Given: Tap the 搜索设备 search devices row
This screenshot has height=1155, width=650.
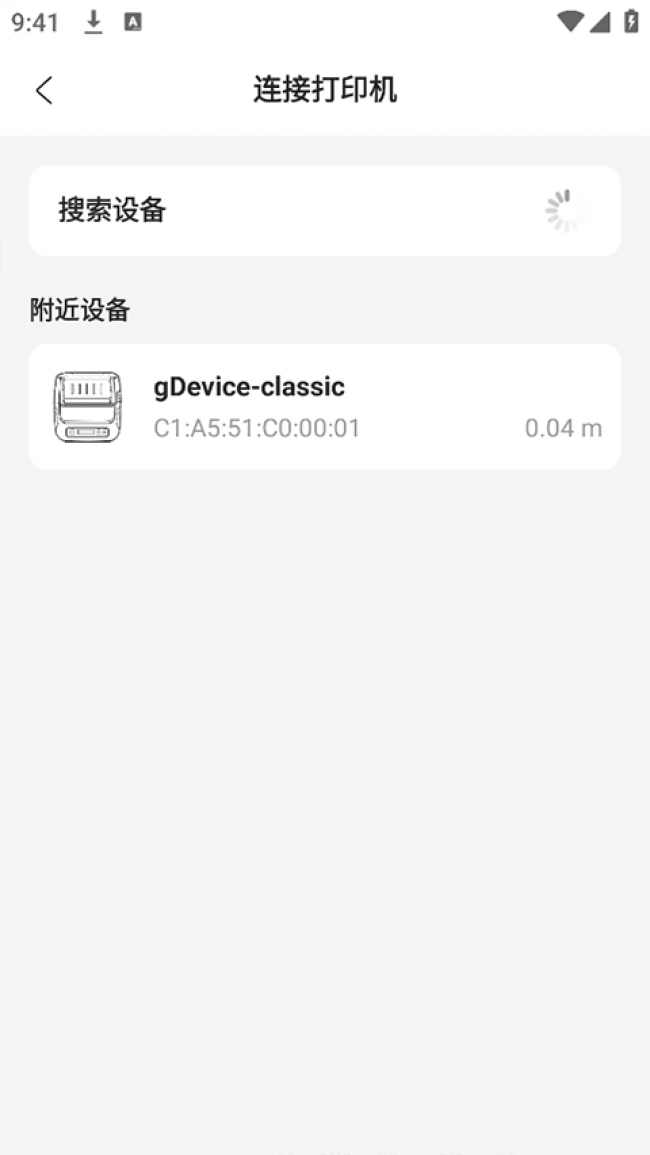Looking at the screenshot, I should 324,211.
